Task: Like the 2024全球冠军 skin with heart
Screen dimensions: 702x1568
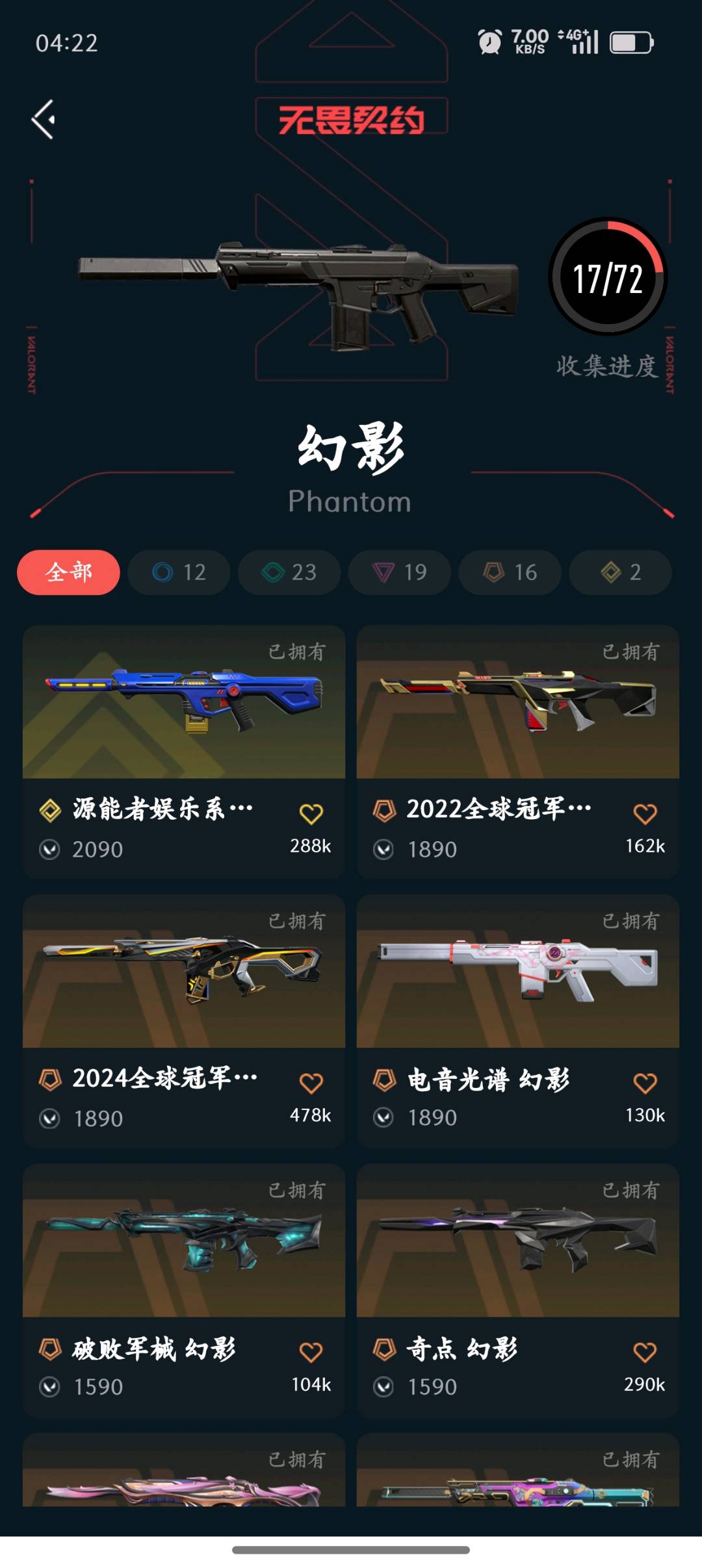Action: click(311, 1083)
